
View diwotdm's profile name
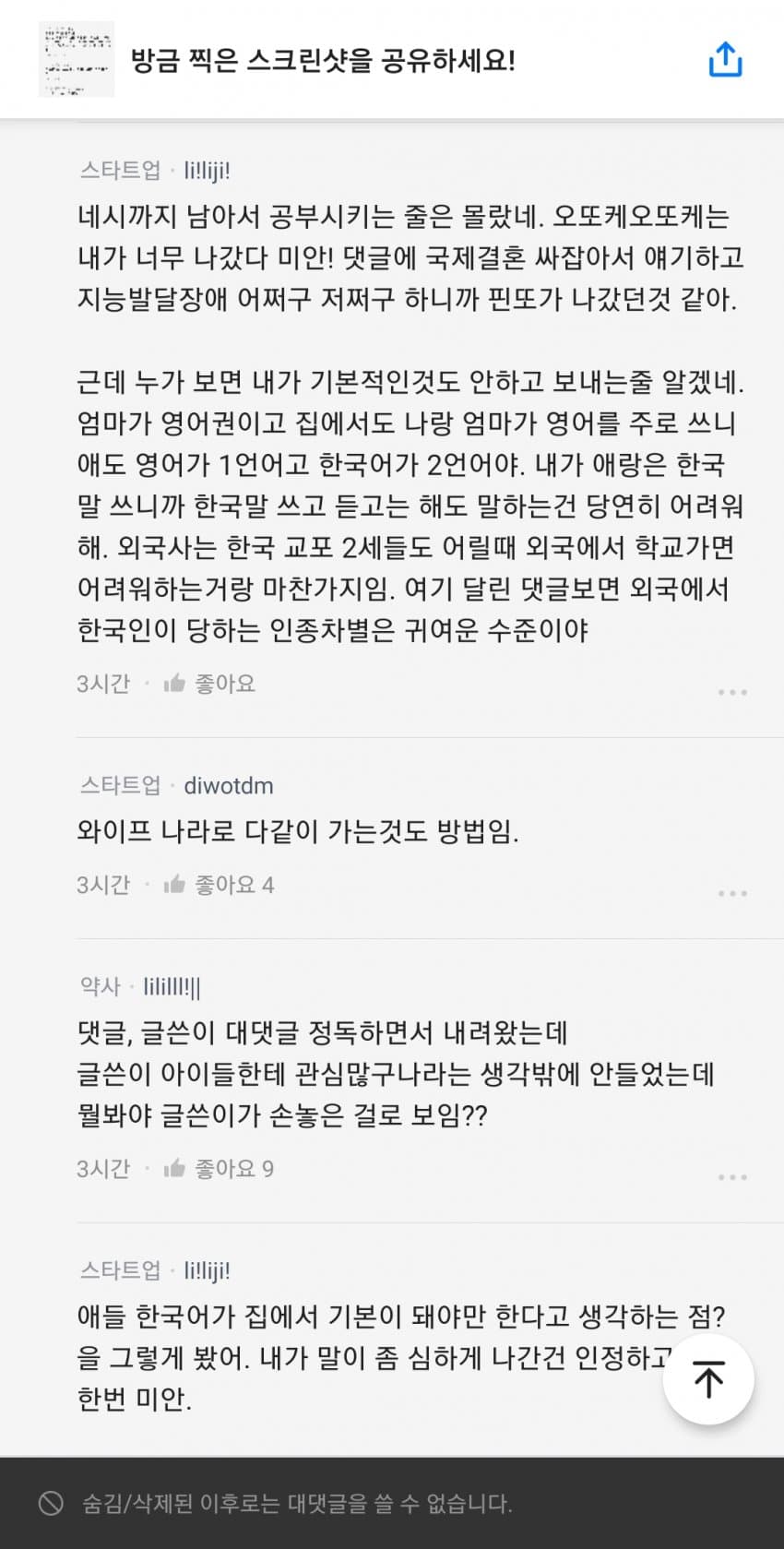[229, 786]
